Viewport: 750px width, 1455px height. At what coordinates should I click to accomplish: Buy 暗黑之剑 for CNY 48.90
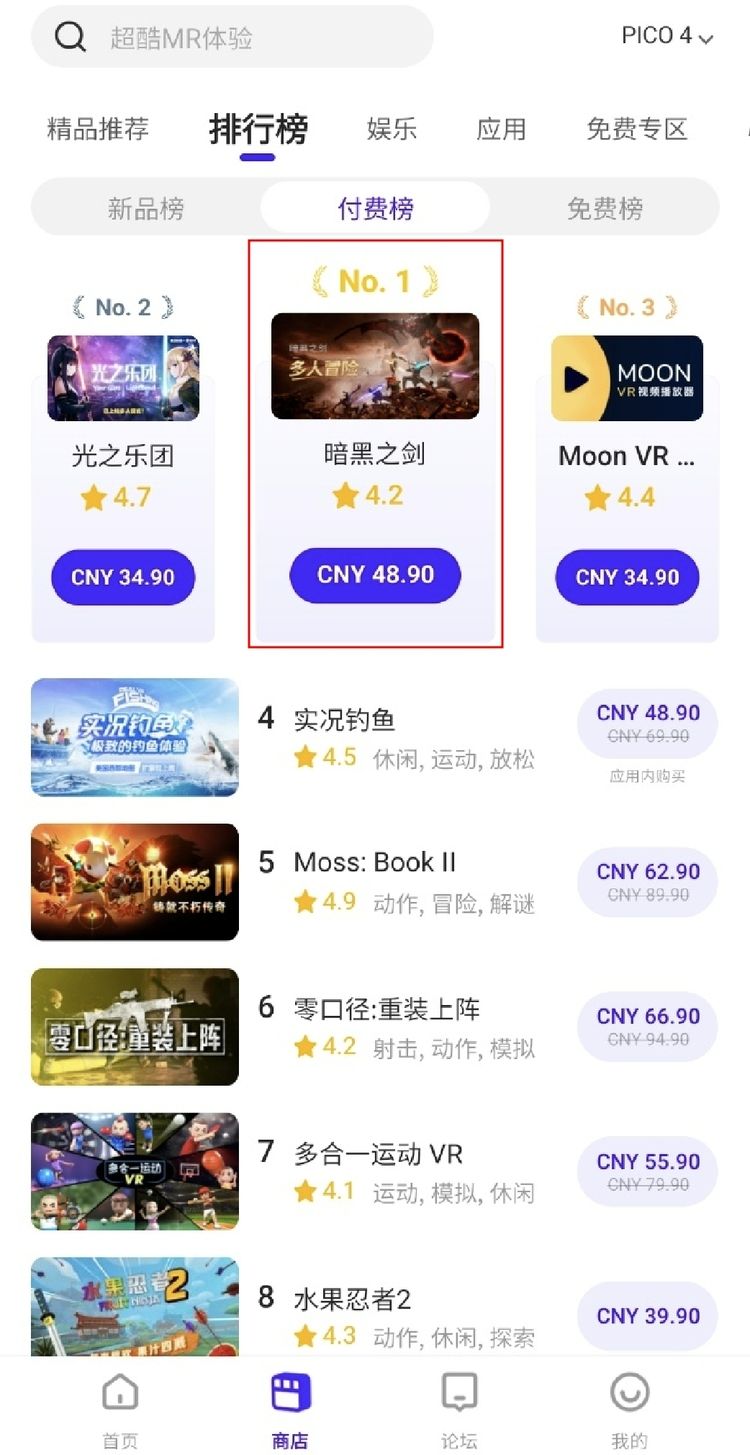(x=375, y=575)
